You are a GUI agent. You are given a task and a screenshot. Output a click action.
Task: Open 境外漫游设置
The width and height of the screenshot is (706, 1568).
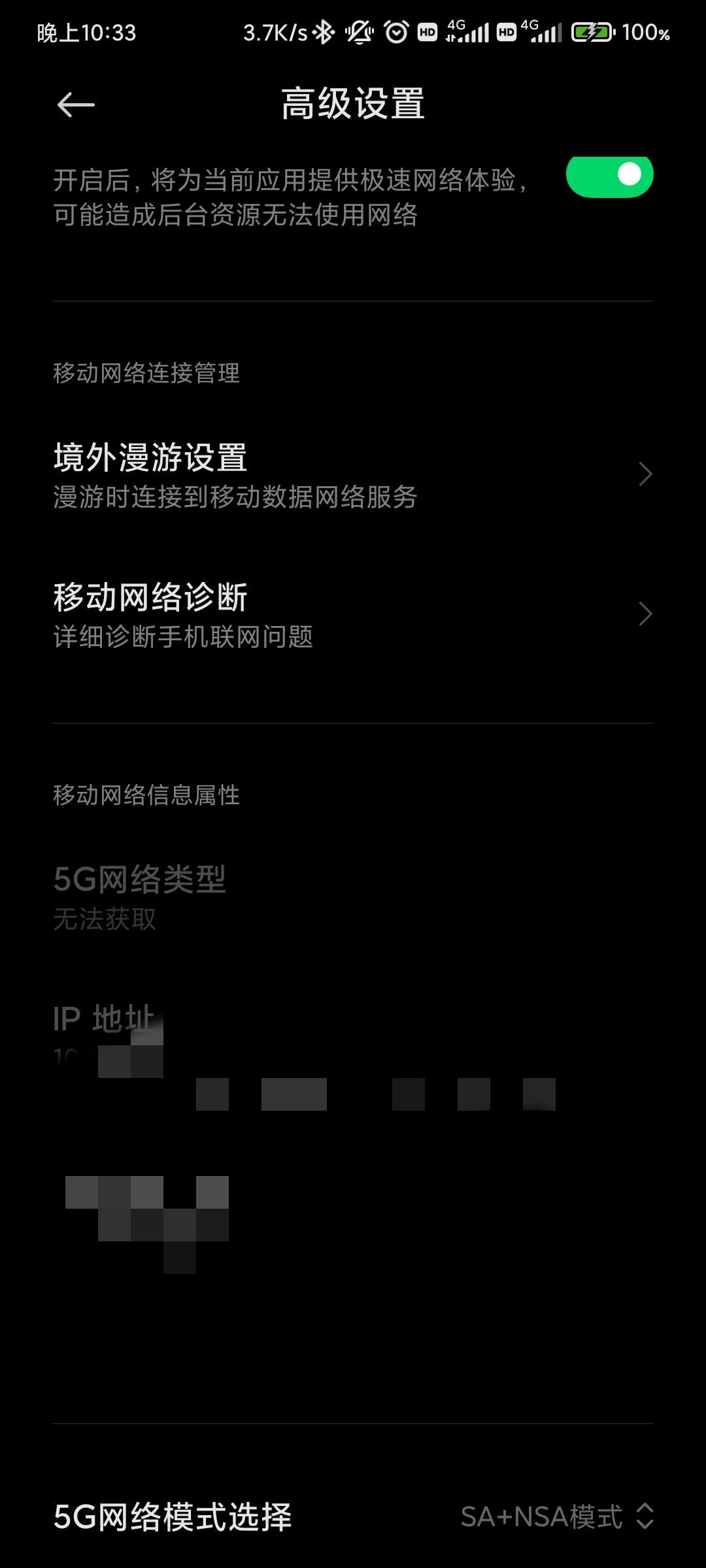tap(353, 475)
